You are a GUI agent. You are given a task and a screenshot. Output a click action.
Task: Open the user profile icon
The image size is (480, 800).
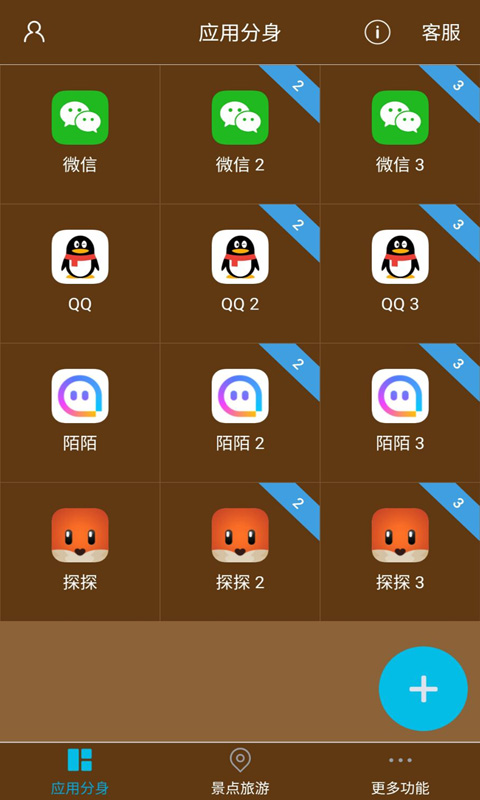tap(34, 32)
